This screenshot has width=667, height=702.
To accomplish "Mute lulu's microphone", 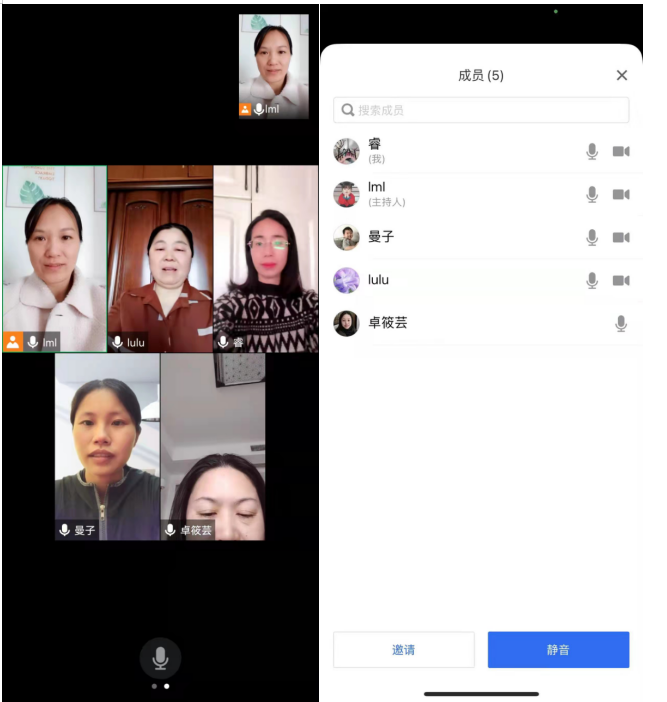I will click(592, 281).
